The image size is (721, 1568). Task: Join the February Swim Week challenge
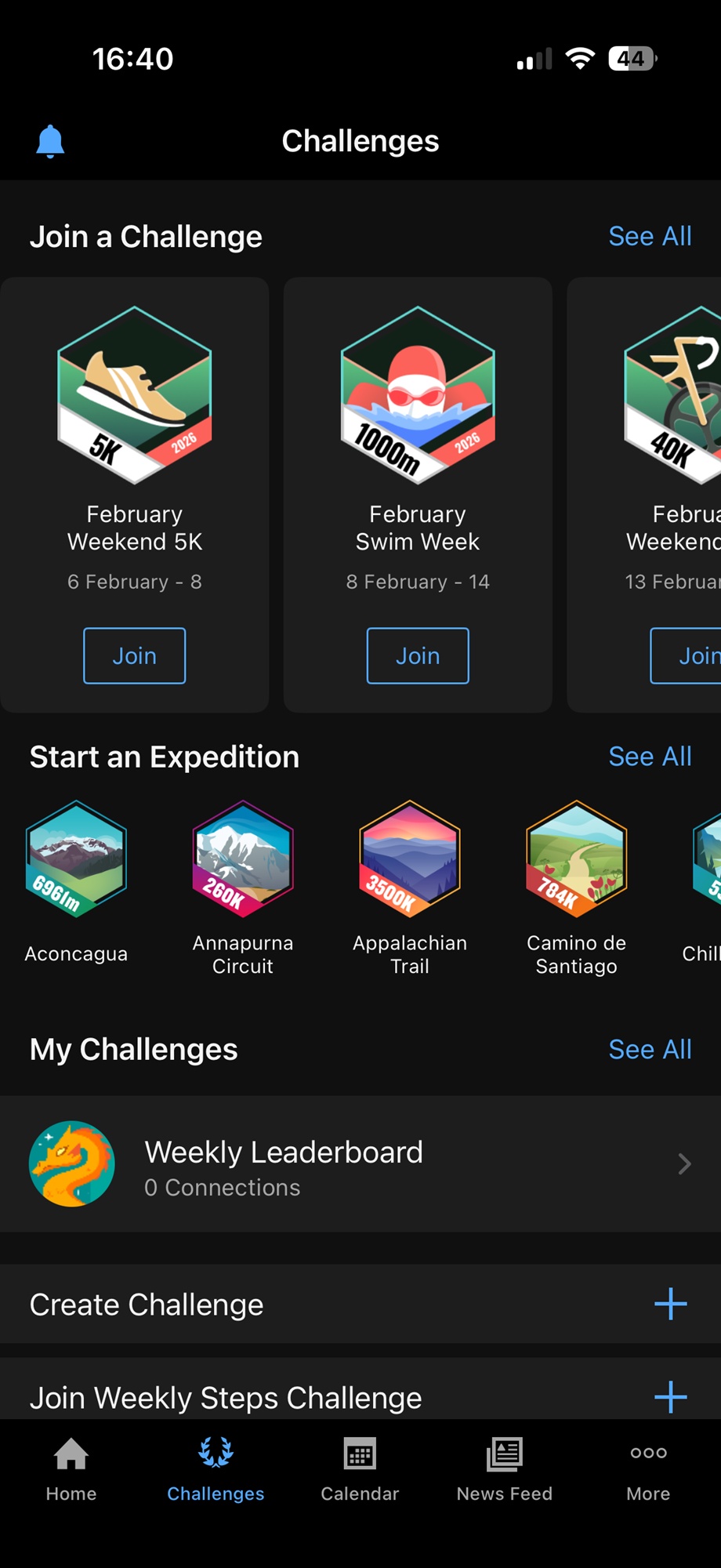tap(418, 655)
